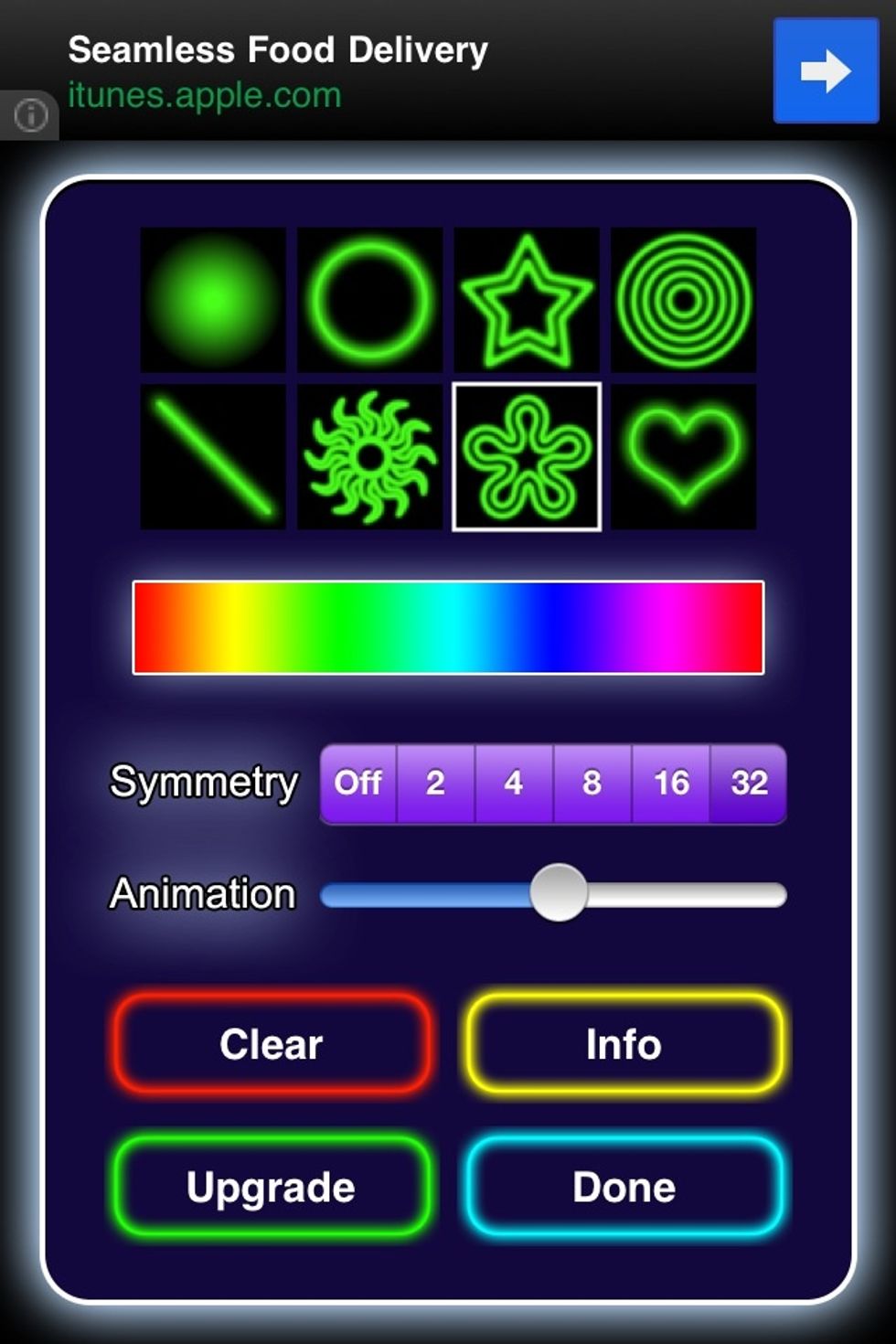Open the Info screen

click(x=623, y=1045)
